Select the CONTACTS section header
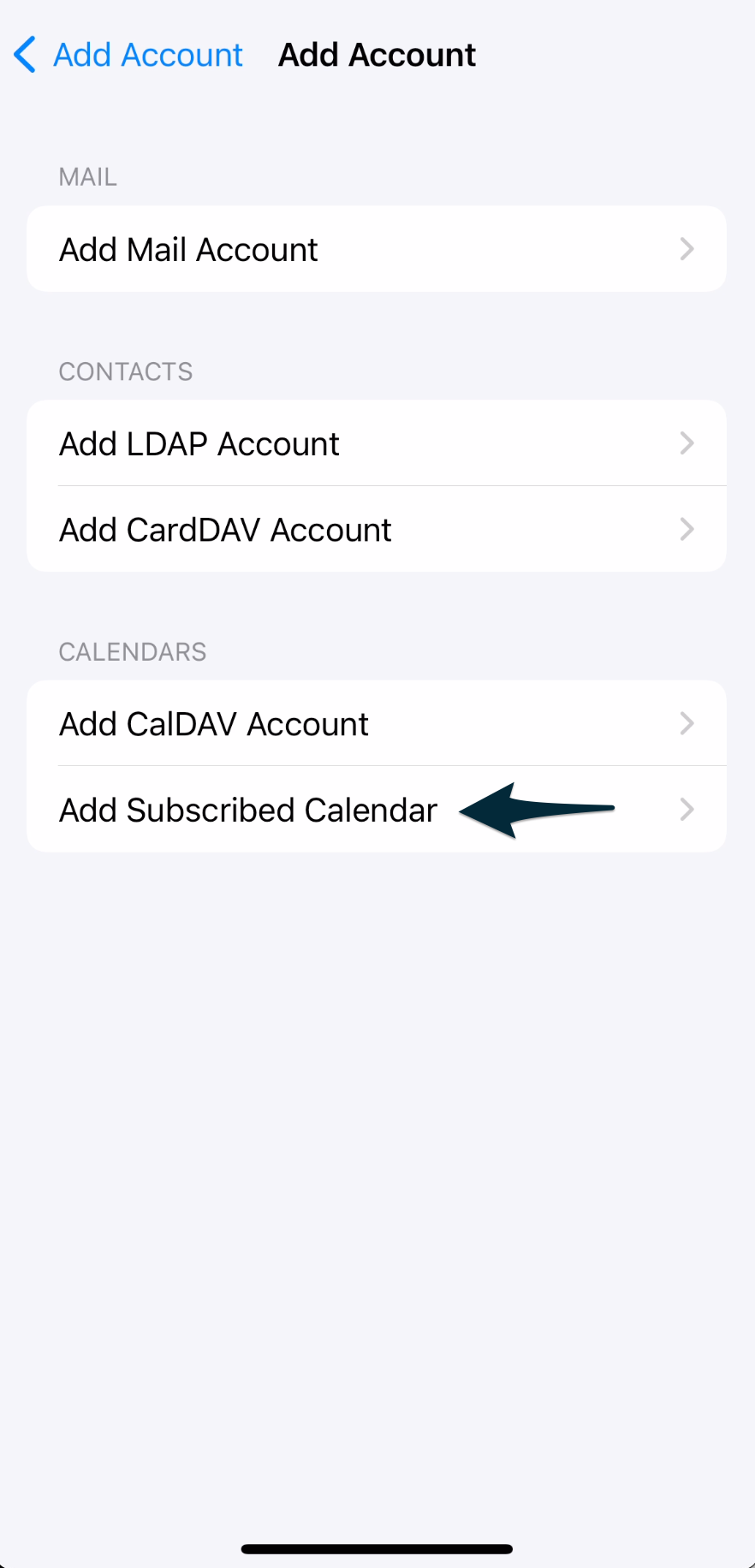The width and height of the screenshot is (755, 1568). 125,371
